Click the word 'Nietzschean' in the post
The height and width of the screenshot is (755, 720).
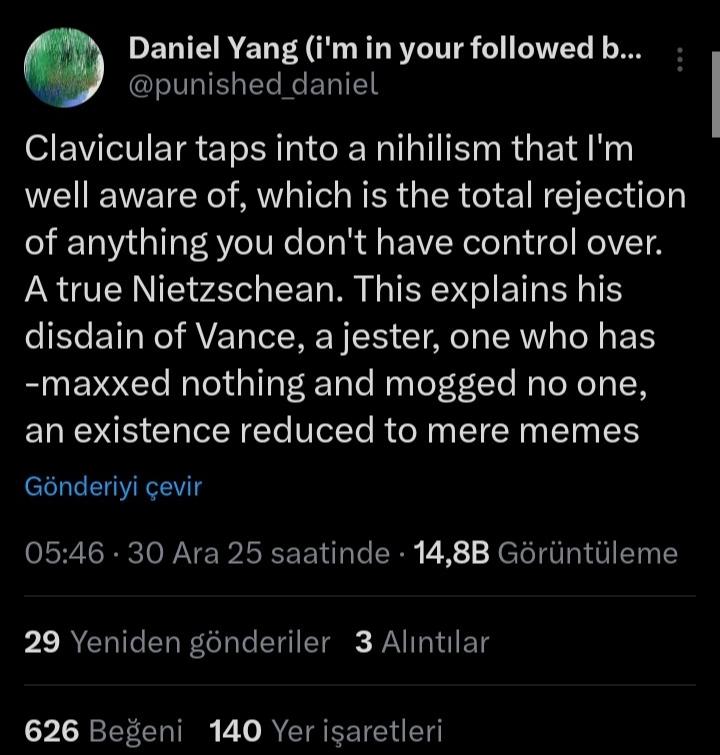240,289
